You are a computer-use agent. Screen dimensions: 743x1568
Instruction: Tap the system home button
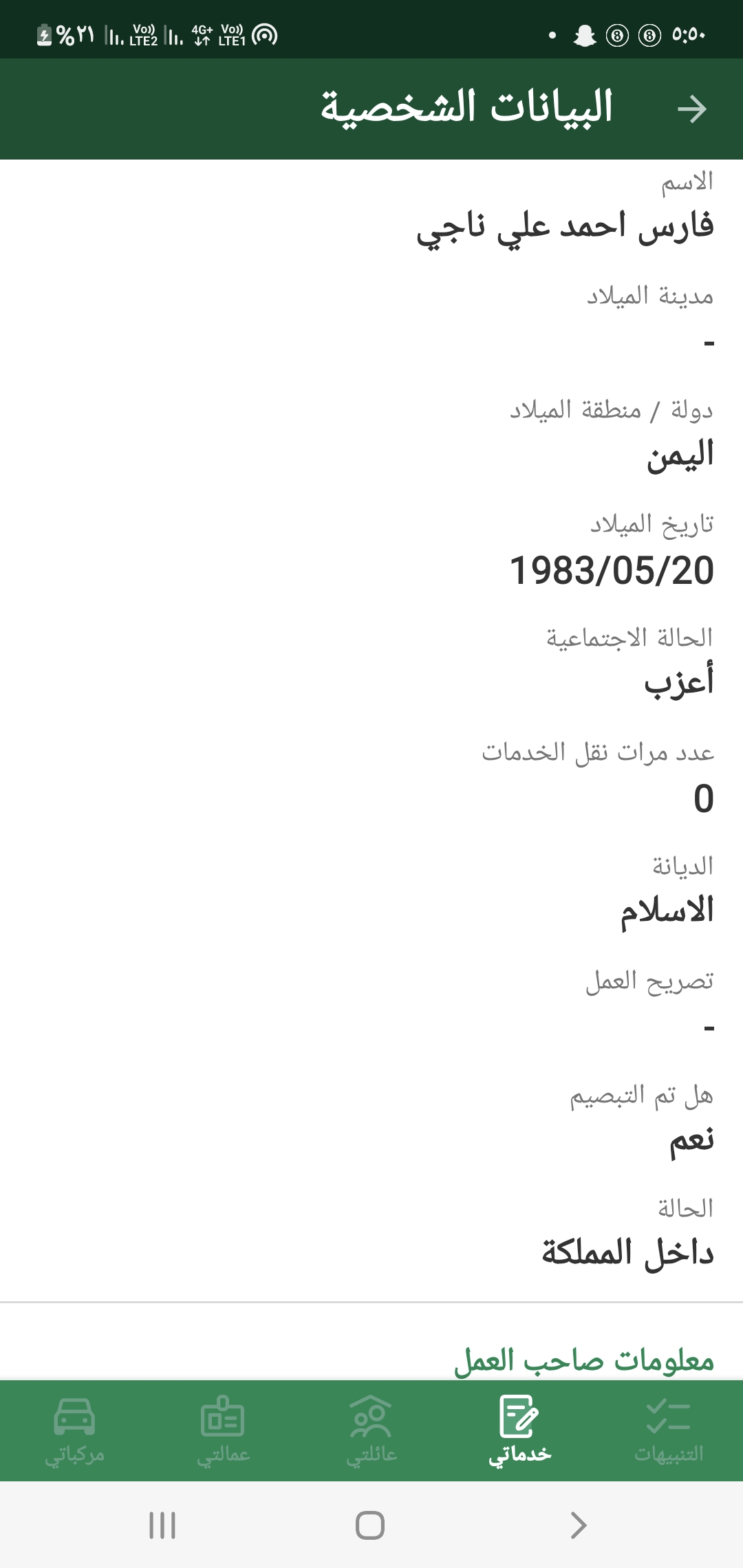(x=370, y=1525)
